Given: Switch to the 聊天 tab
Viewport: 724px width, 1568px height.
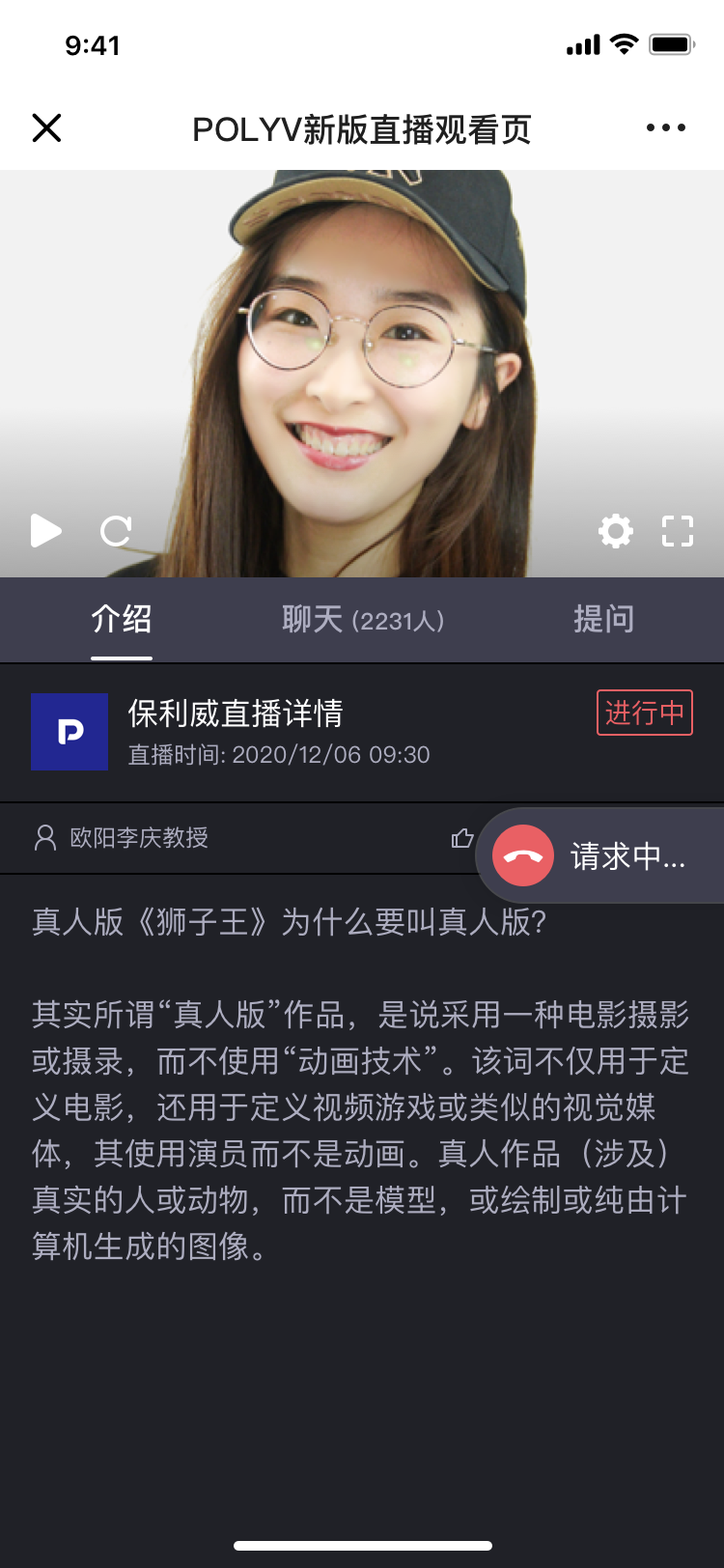Looking at the screenshot, I should (x=362, y=619).
